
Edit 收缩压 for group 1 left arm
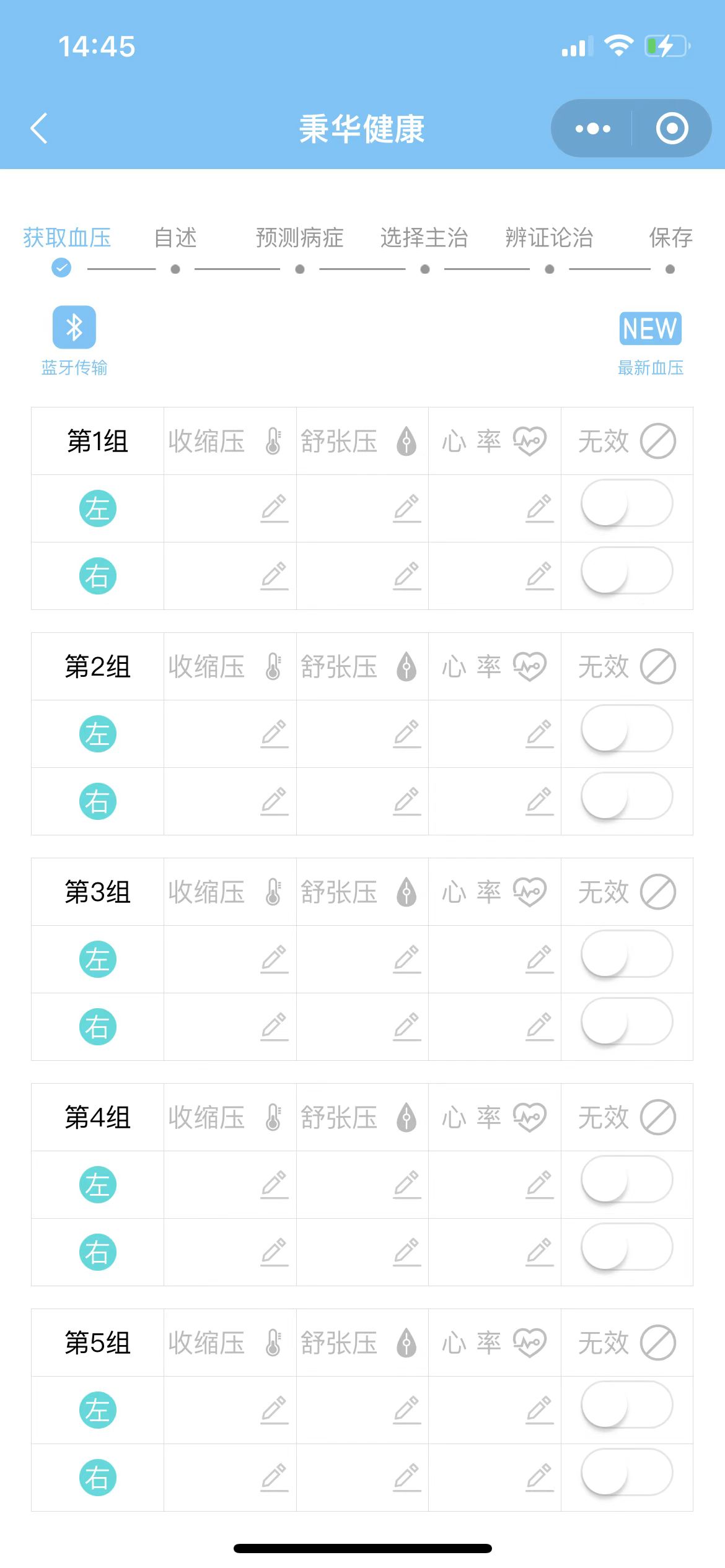274,508
